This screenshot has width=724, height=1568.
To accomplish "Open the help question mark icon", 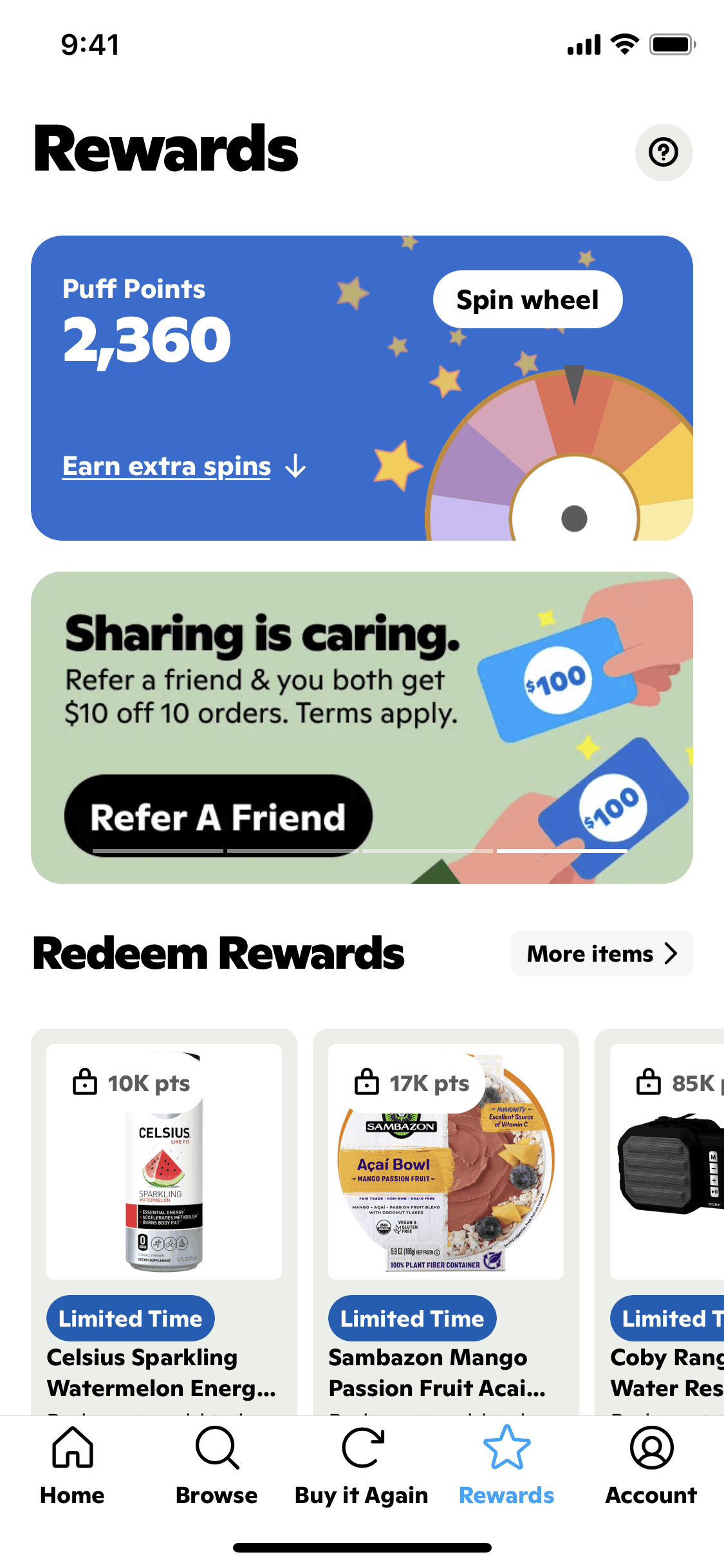I will 664,153.
